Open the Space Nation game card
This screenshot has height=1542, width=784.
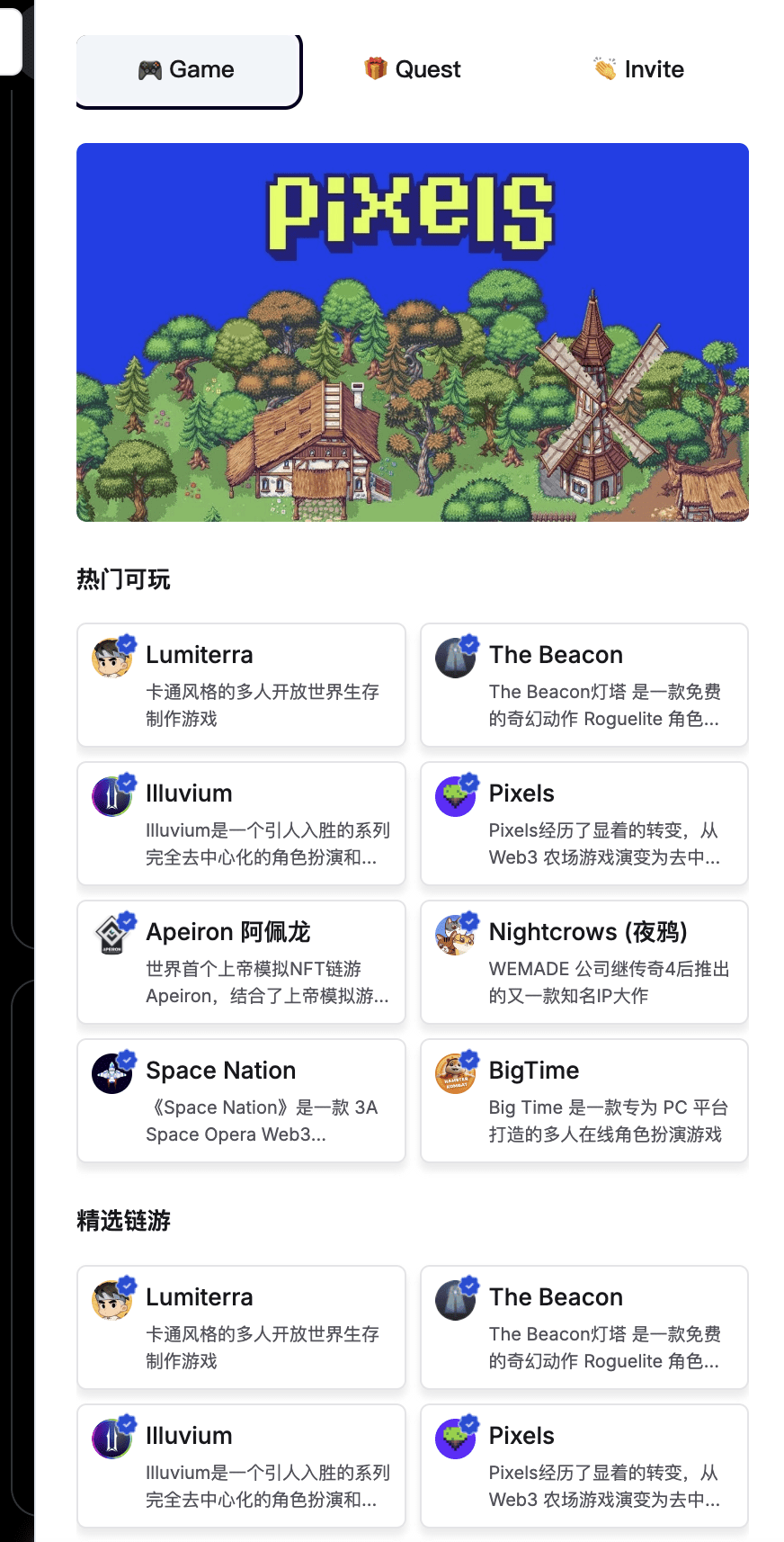click(241, 1100)
